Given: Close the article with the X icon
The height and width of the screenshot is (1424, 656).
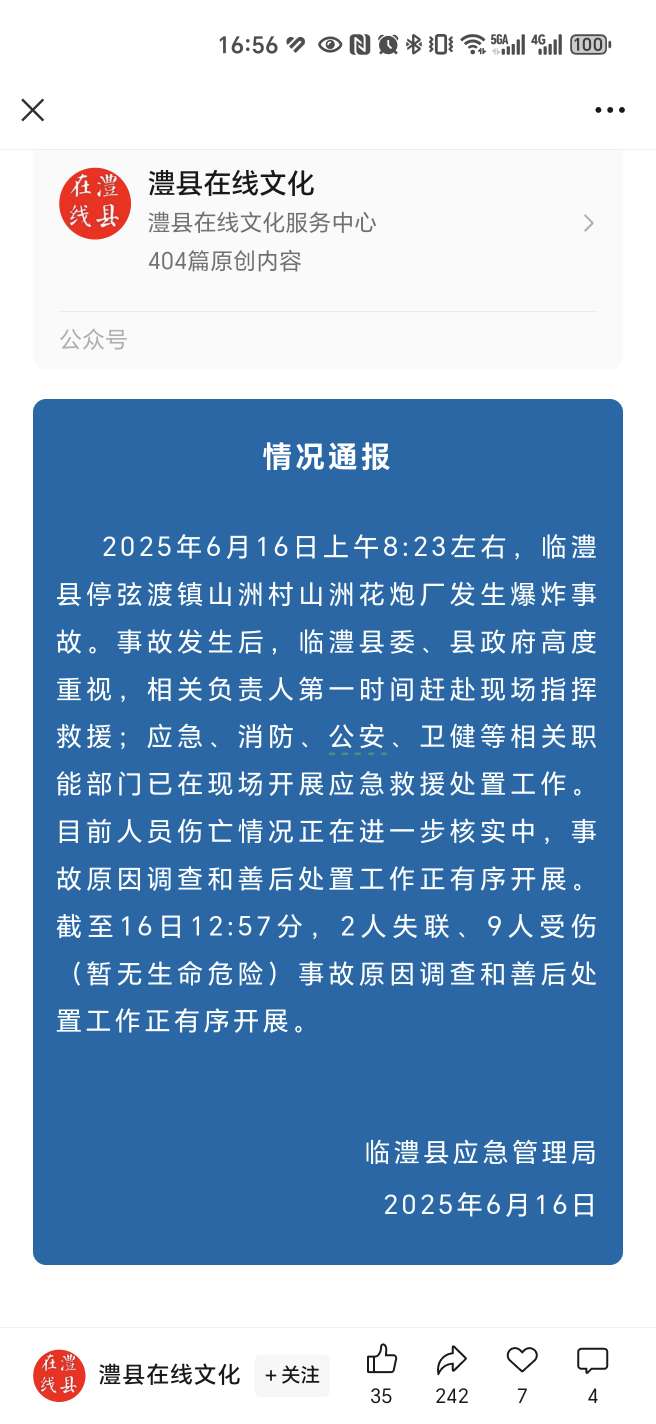Looking at the screenshot, I should point(33,110).
